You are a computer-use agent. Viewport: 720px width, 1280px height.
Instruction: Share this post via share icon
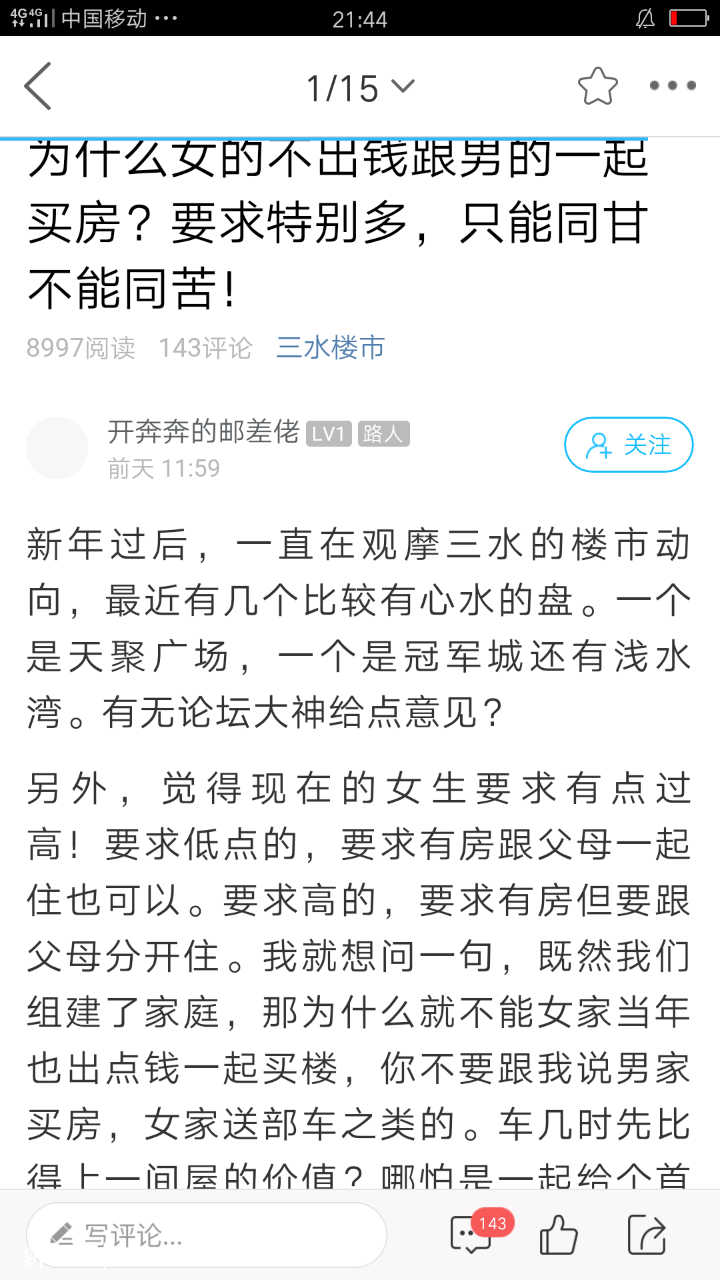647,1235
